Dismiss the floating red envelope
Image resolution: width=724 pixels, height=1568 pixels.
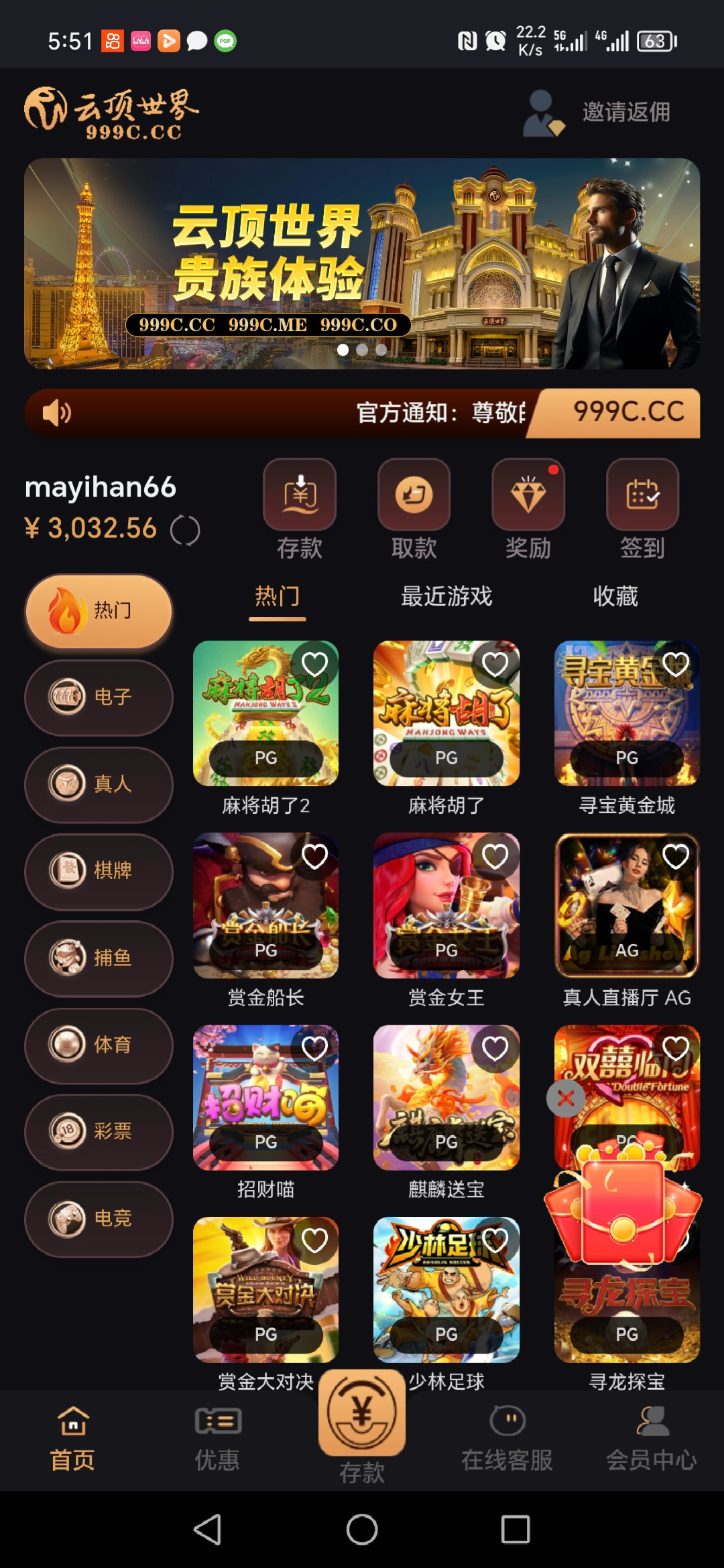(x=566, y=1099)
